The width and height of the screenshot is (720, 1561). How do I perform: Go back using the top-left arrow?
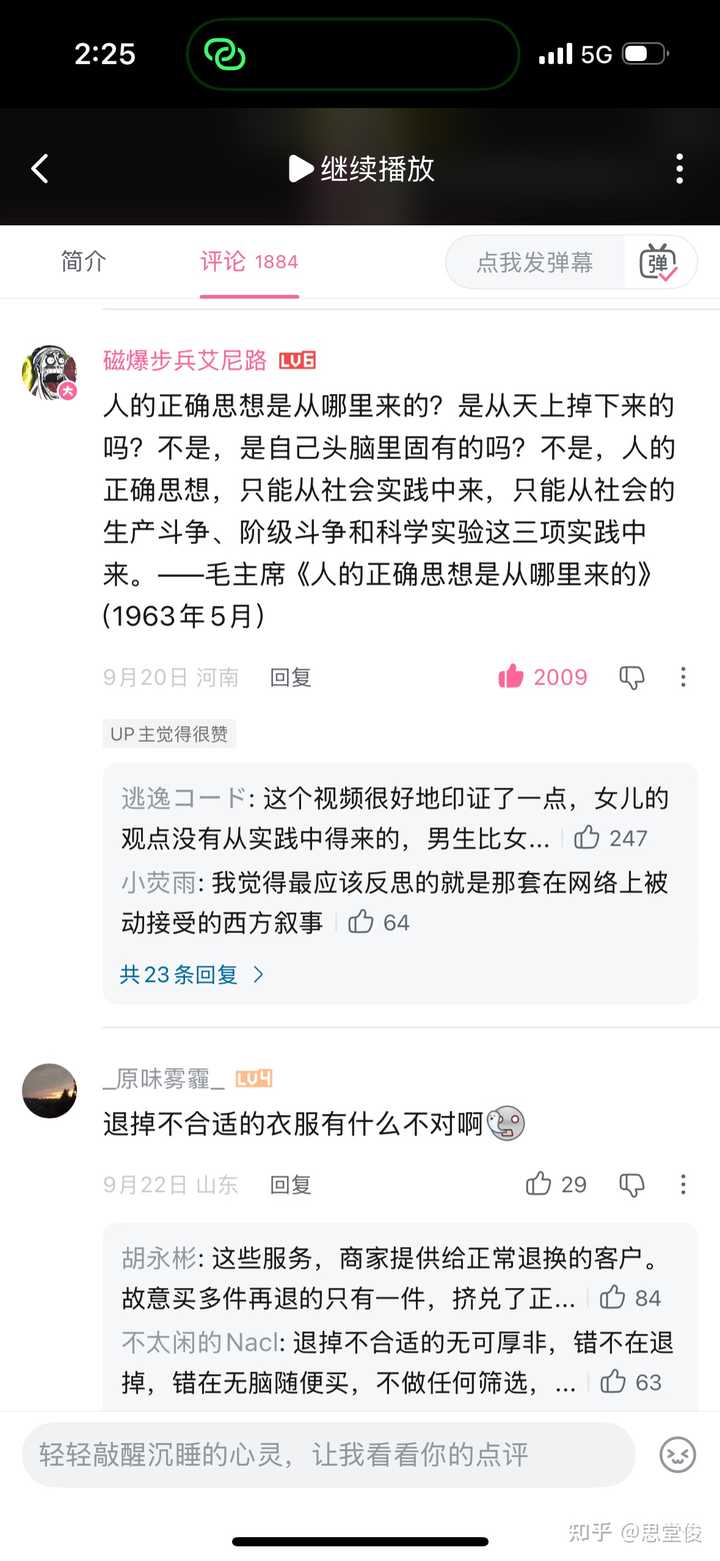[x=40, y=168]
